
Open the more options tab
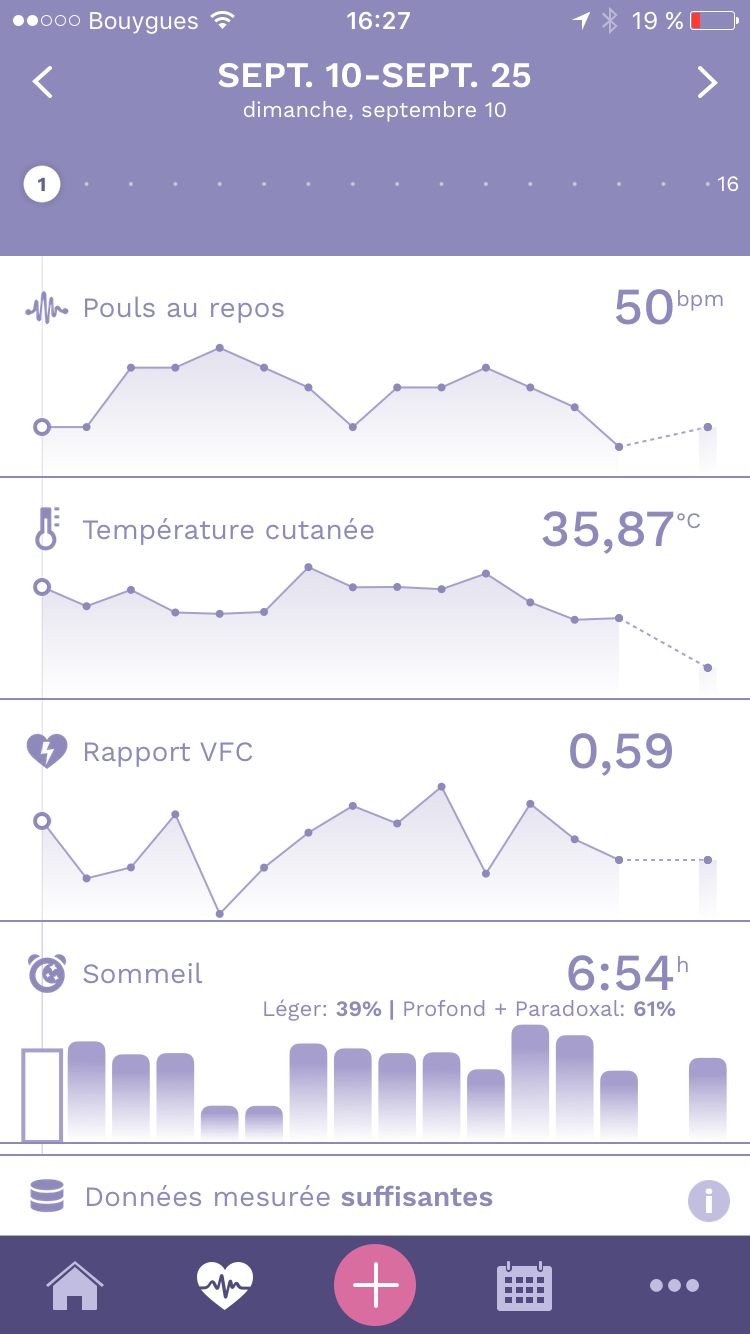pyautogui.click(x=674, y=1285)
